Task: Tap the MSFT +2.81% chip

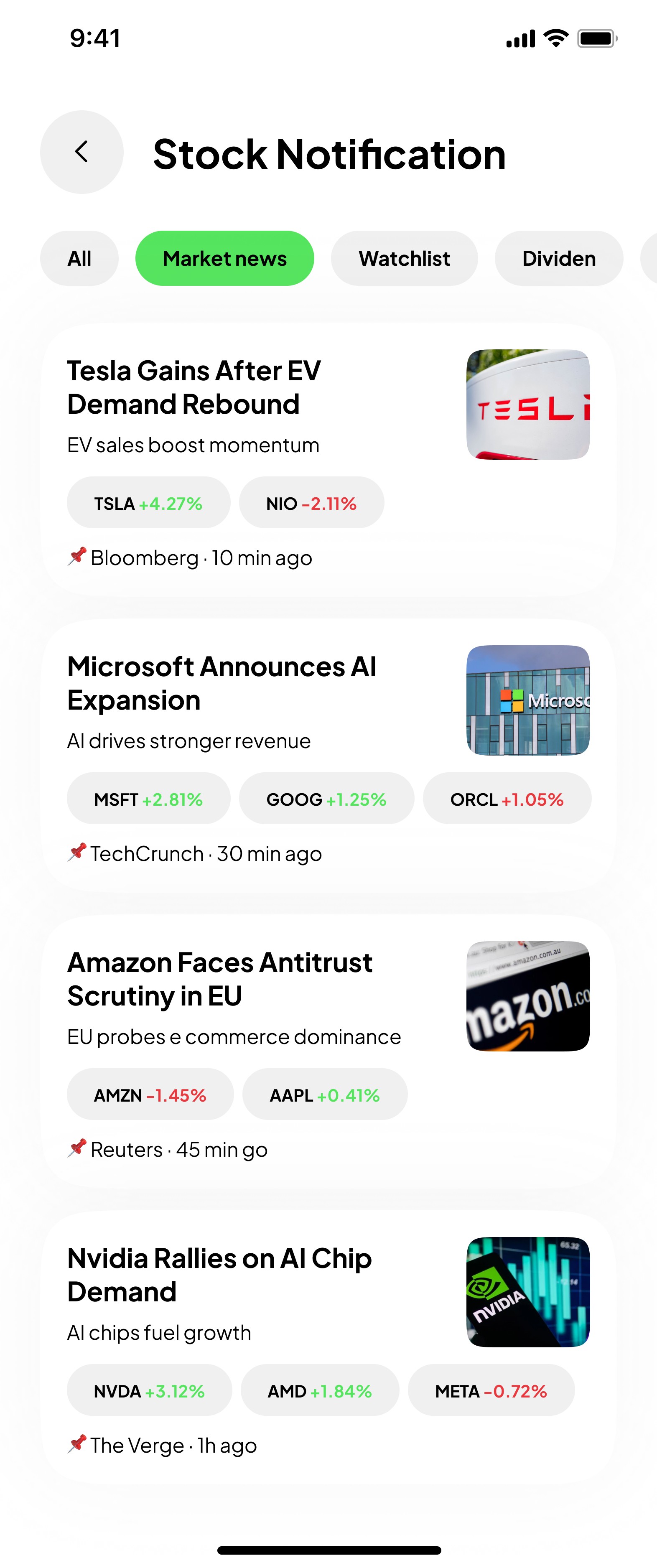Action: (x=148, y=799)
